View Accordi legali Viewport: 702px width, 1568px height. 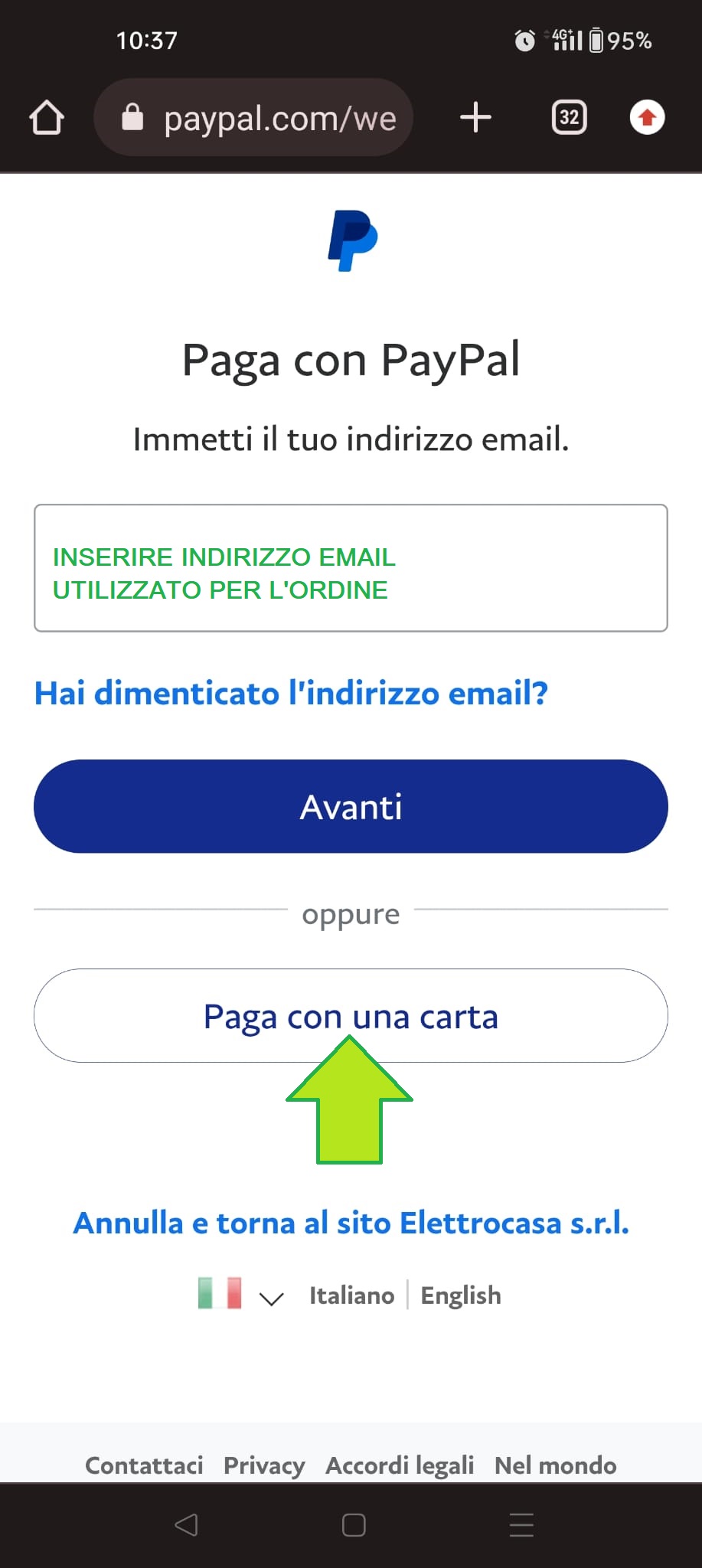(400, 1465)
